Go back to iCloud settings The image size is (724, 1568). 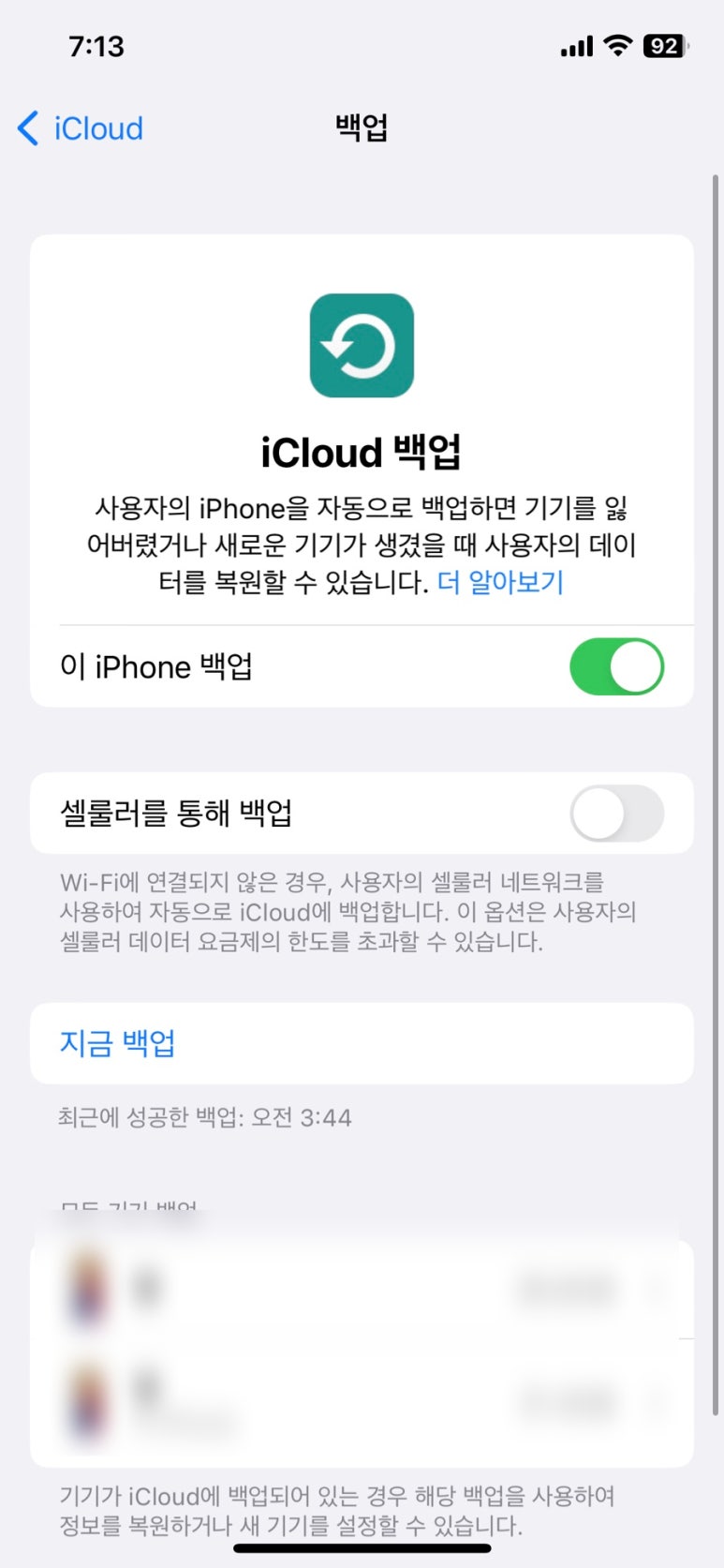pyautogui.click(x=81, y=128)
